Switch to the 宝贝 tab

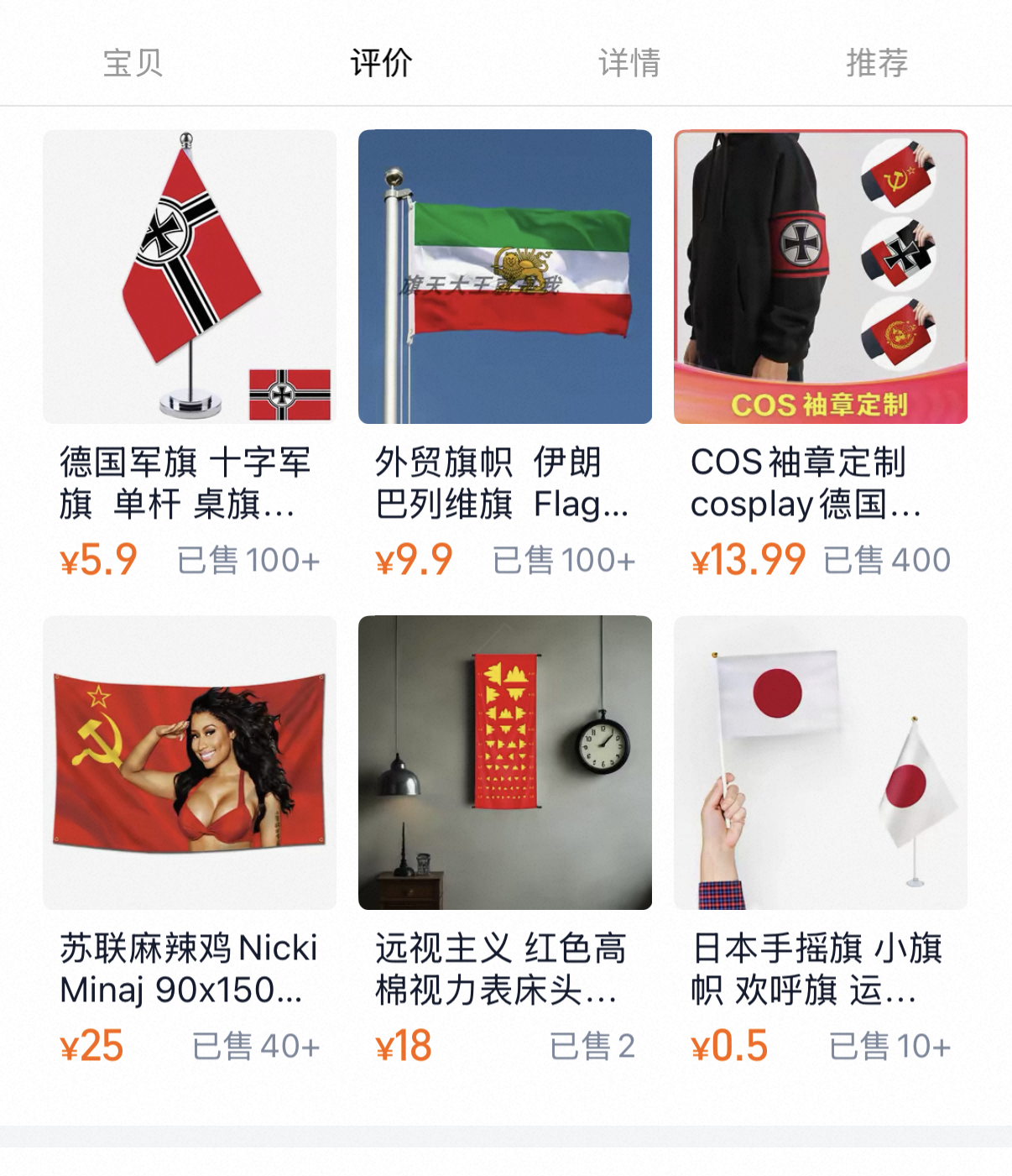pos(133,63)
